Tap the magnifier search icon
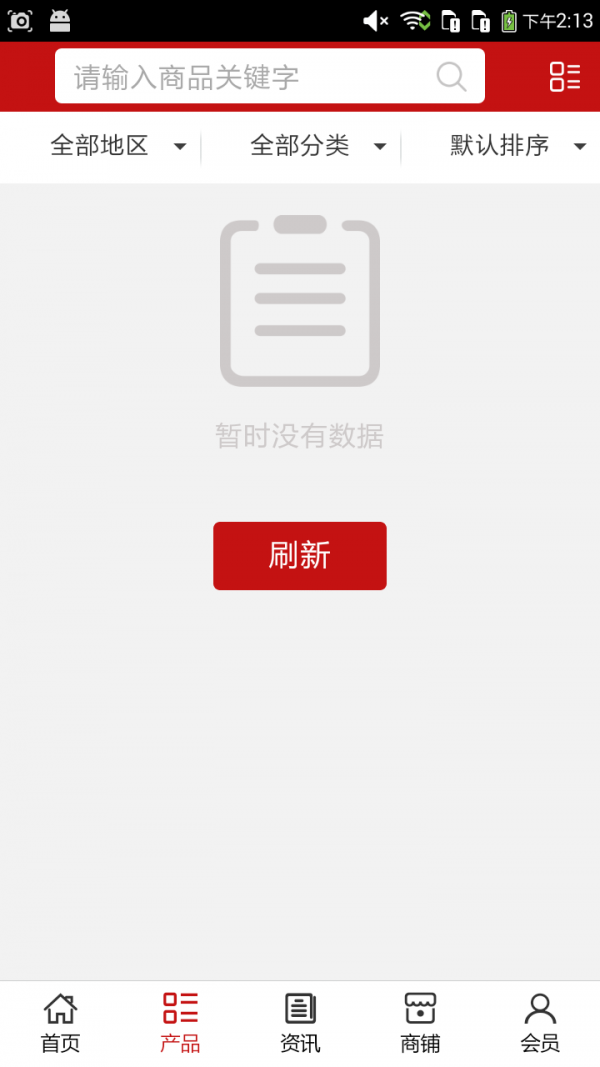This screenshot has height=1067, width=600. coord(452,77)
